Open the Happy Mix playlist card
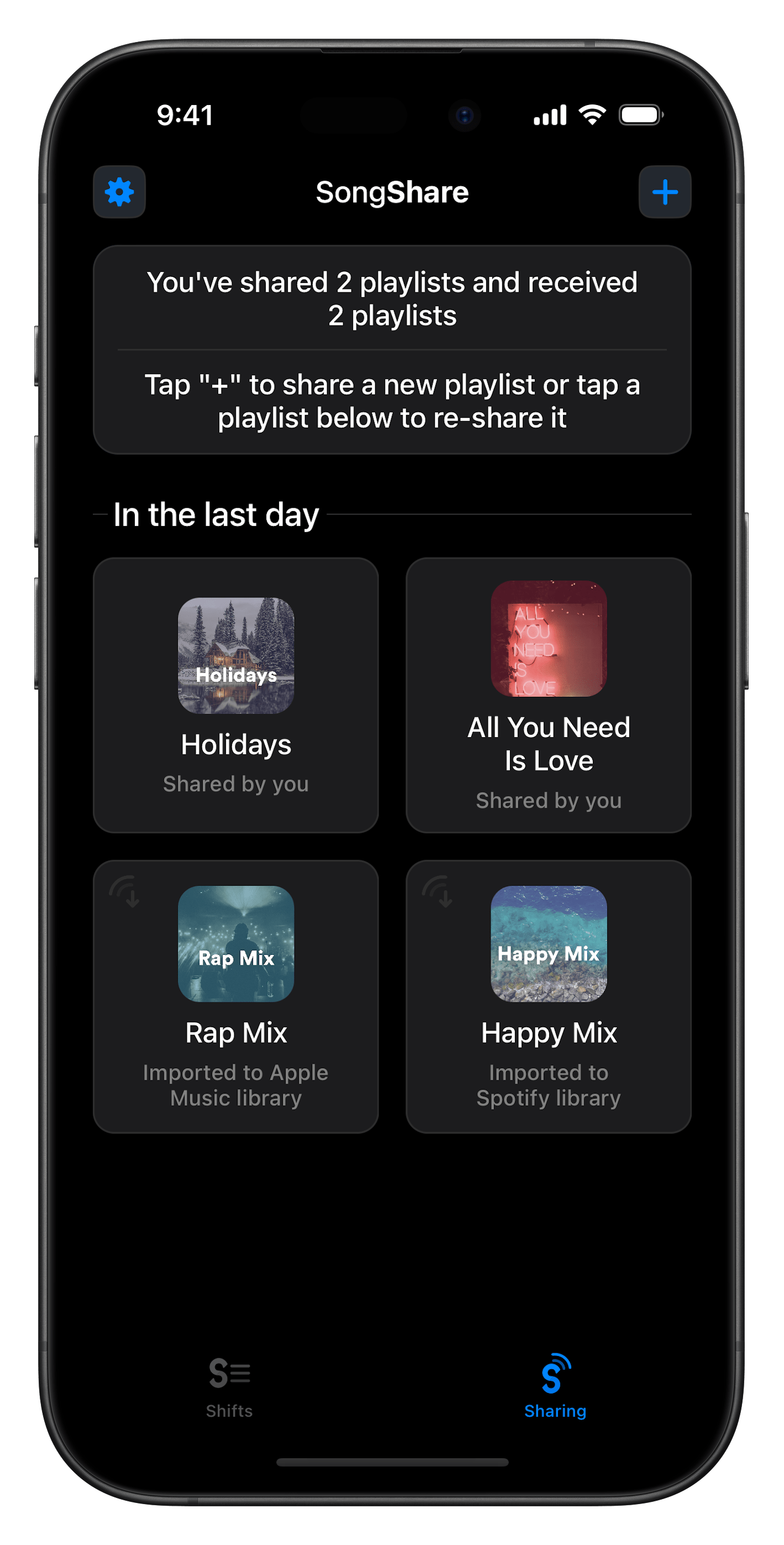The height and width of the screenshot is (1545, 784). [548, 996]
